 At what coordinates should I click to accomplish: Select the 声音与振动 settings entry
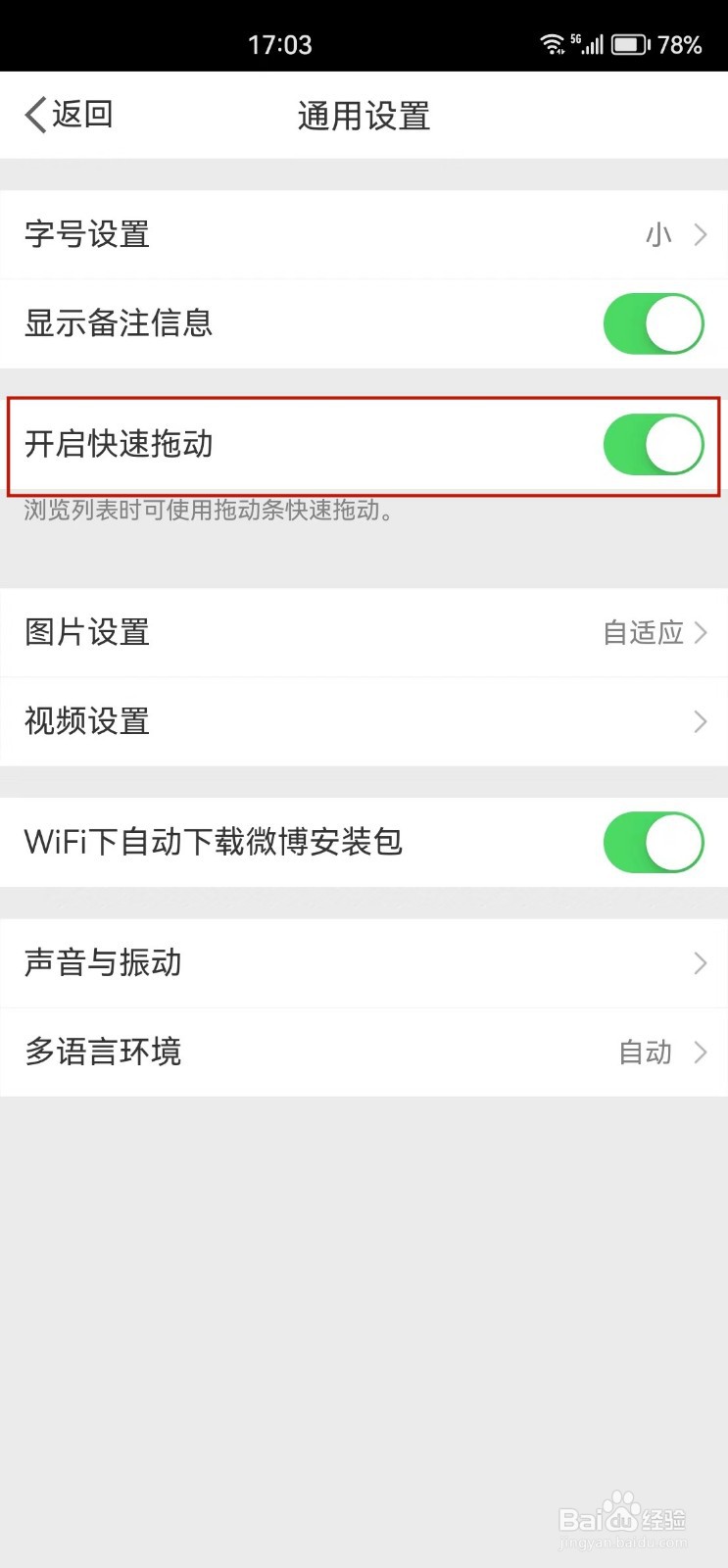(102, 962)
